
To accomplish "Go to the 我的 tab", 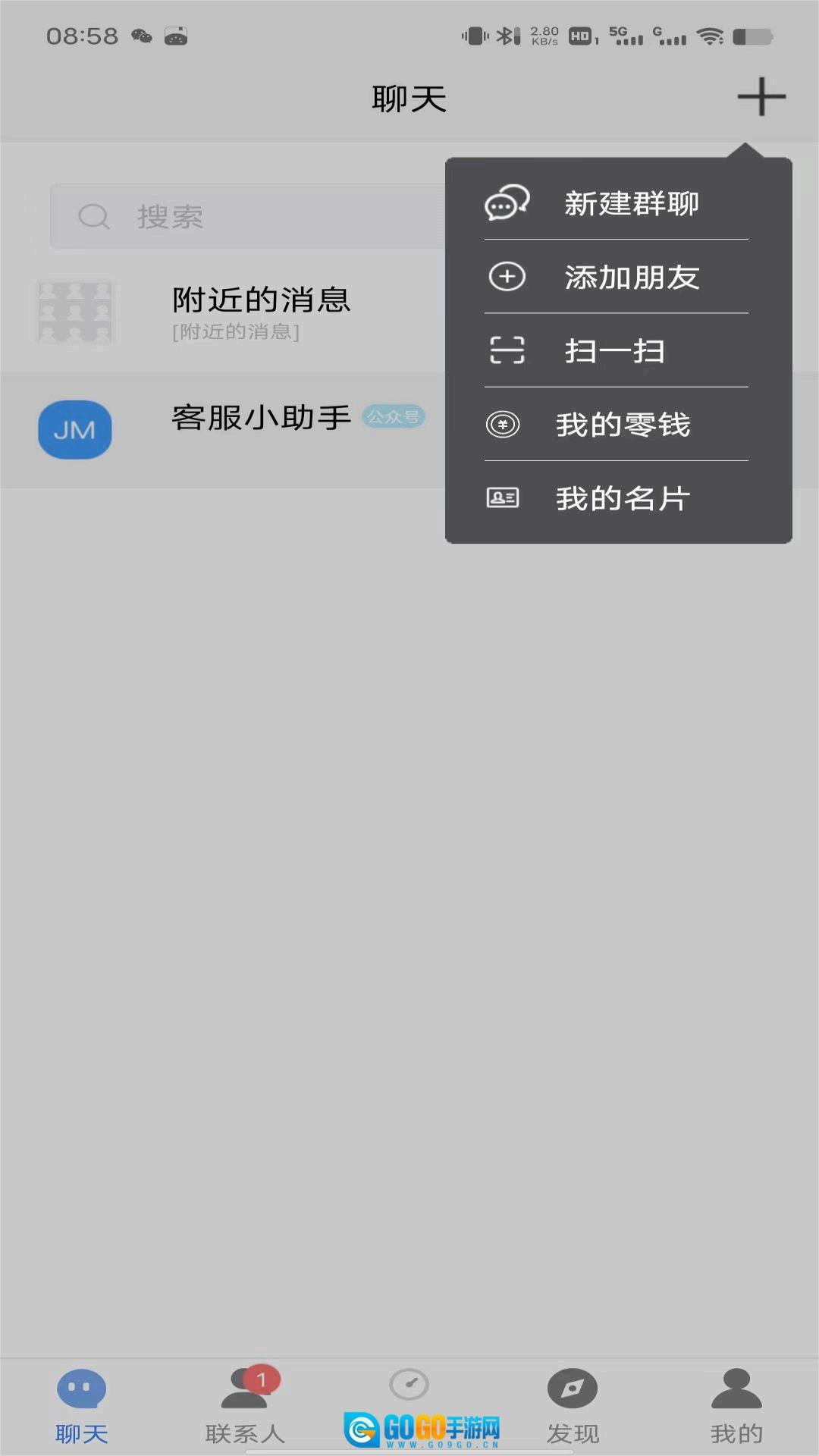I will point(736,1406).
